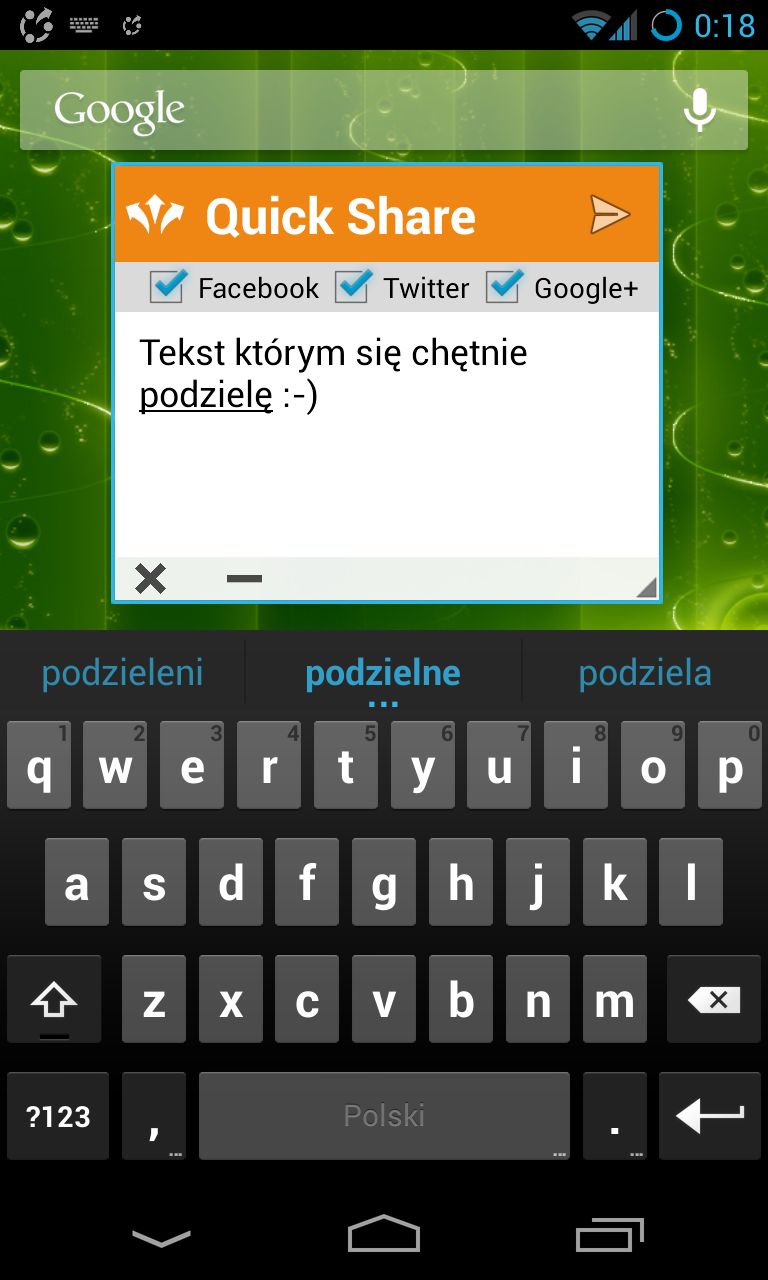Switch keyboard to ?123 symbols
Image resolution: width=768 pixels, height=1280 pixels.
click(x=58, y=1116)
